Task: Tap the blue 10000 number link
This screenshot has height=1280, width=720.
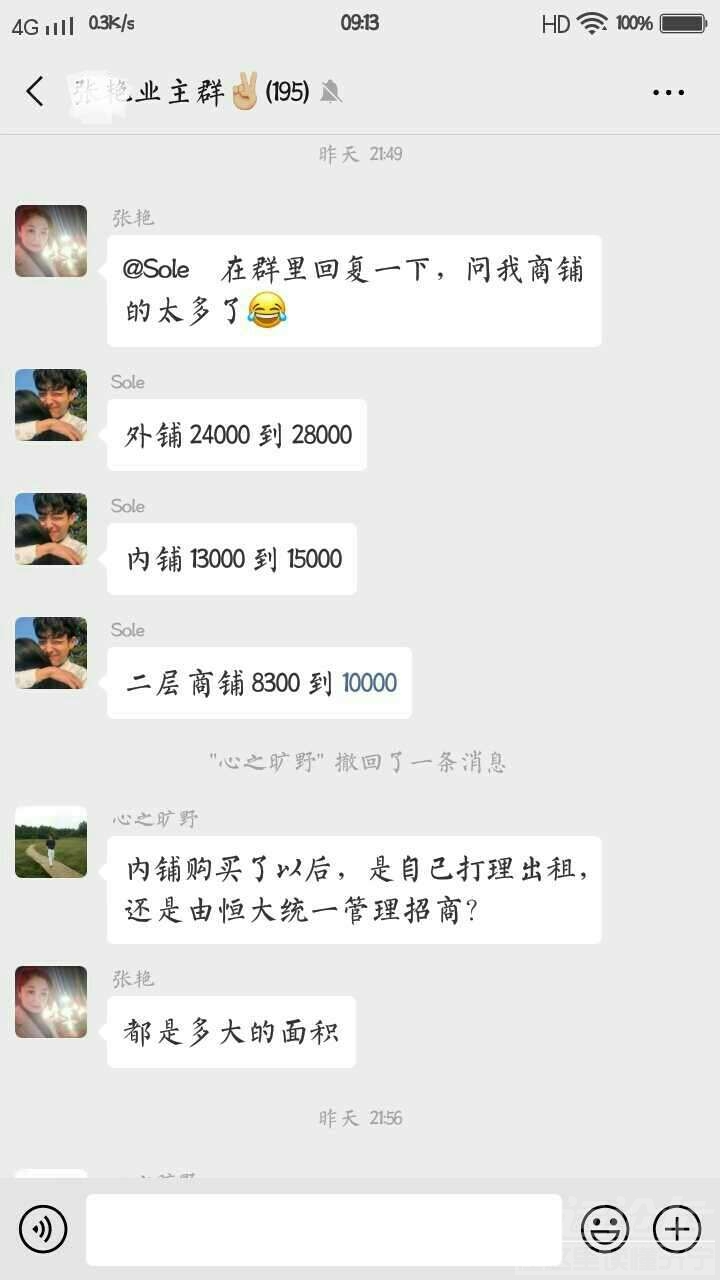Action: tap(369, 683)
